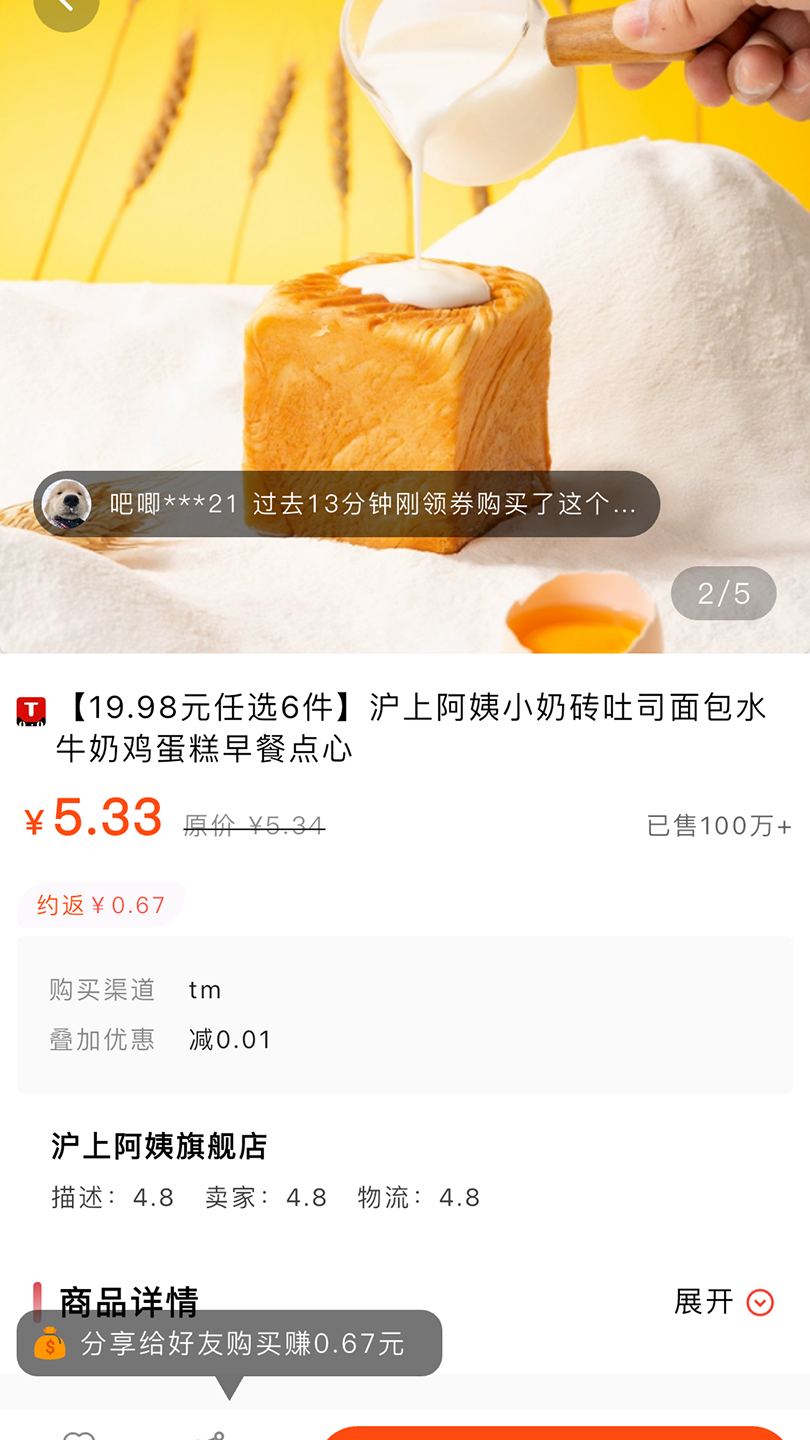Click the 分享给好友购买赚0.67元 tooltip
The height and width of the screenshot is (1440, 810).
coord(230,1344)
